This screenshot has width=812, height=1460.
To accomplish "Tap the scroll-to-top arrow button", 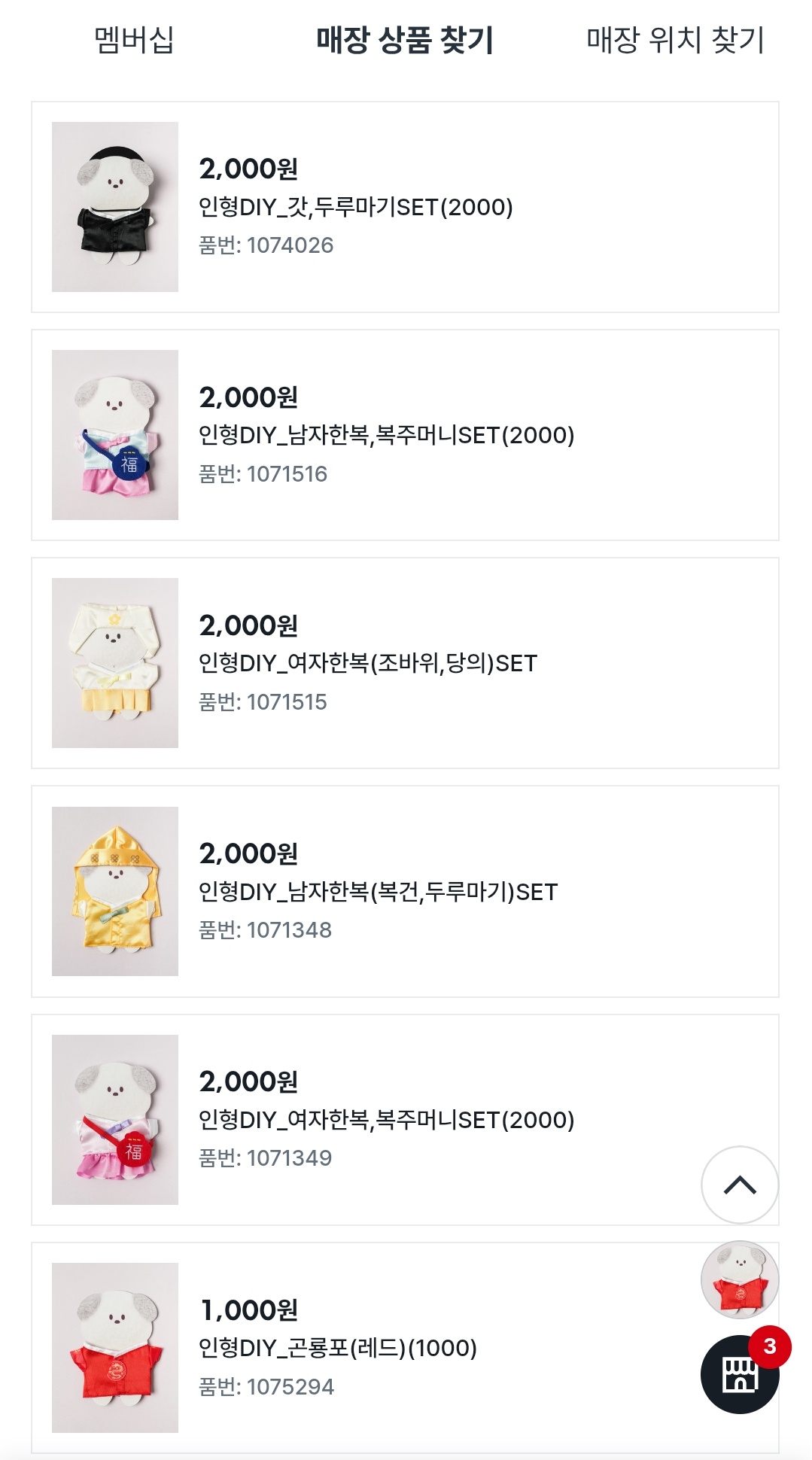I will 740,1185.
